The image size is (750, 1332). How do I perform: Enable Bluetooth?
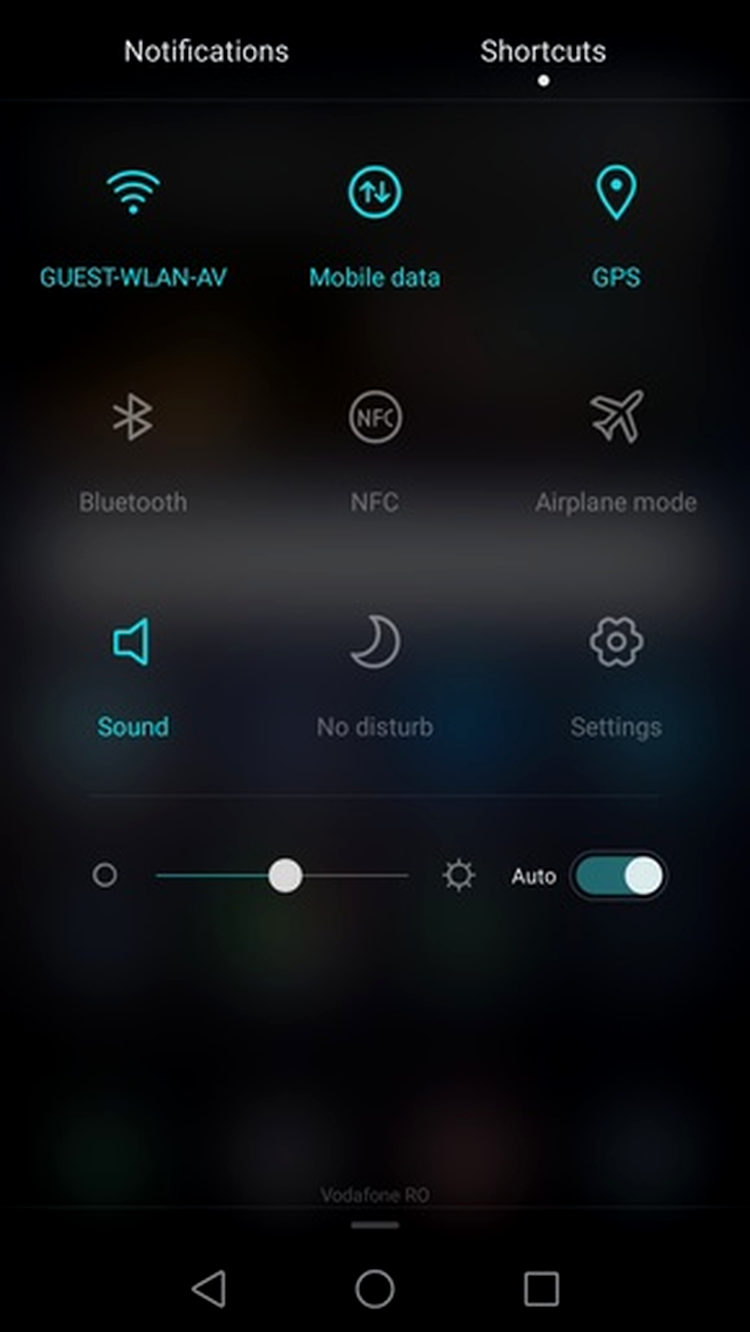tap(133, 417)
